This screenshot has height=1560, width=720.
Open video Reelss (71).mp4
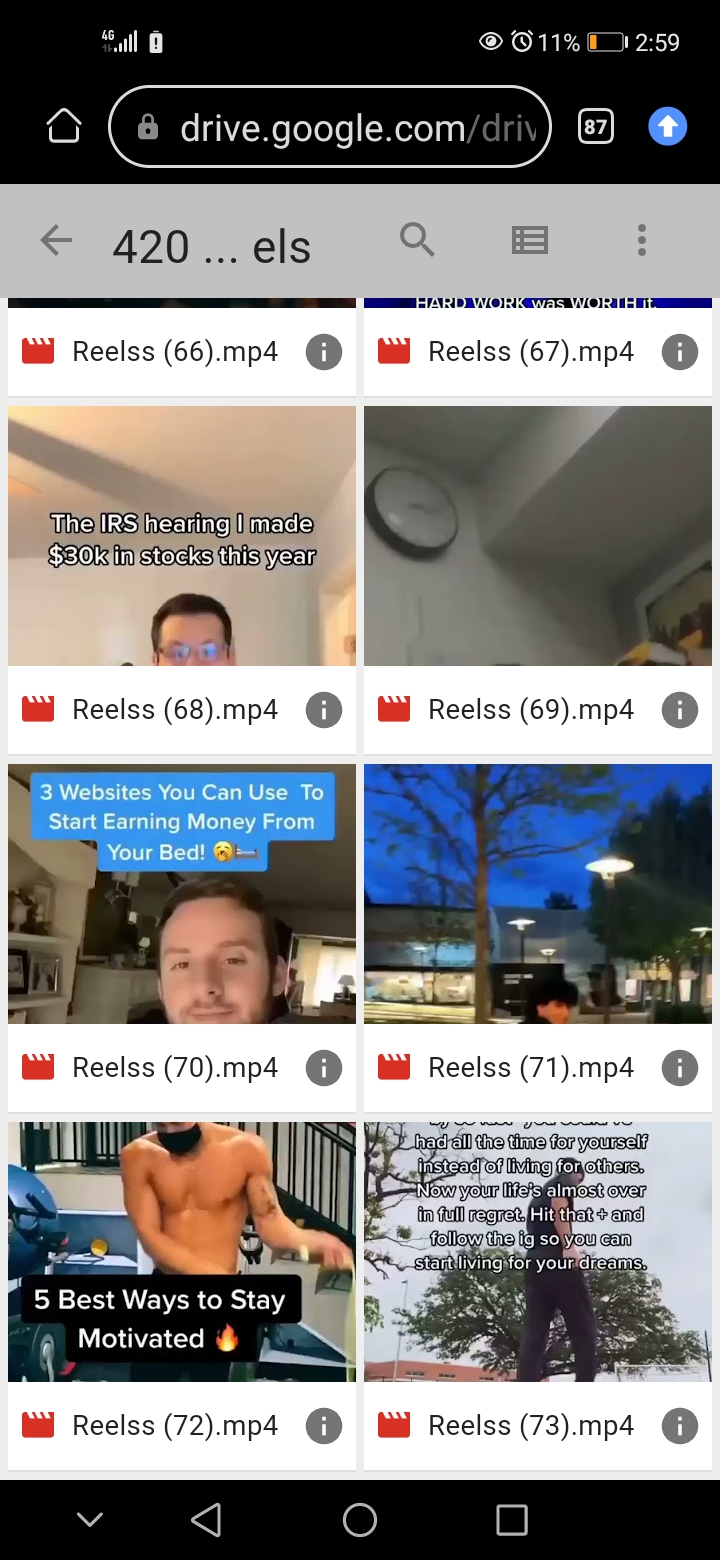tap(537, 894)
